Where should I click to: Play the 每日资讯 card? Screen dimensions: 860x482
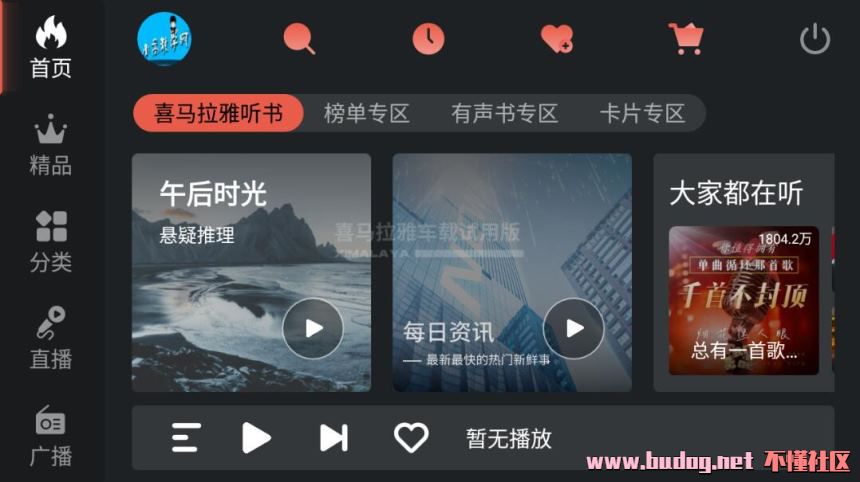(x=573, y=328)
